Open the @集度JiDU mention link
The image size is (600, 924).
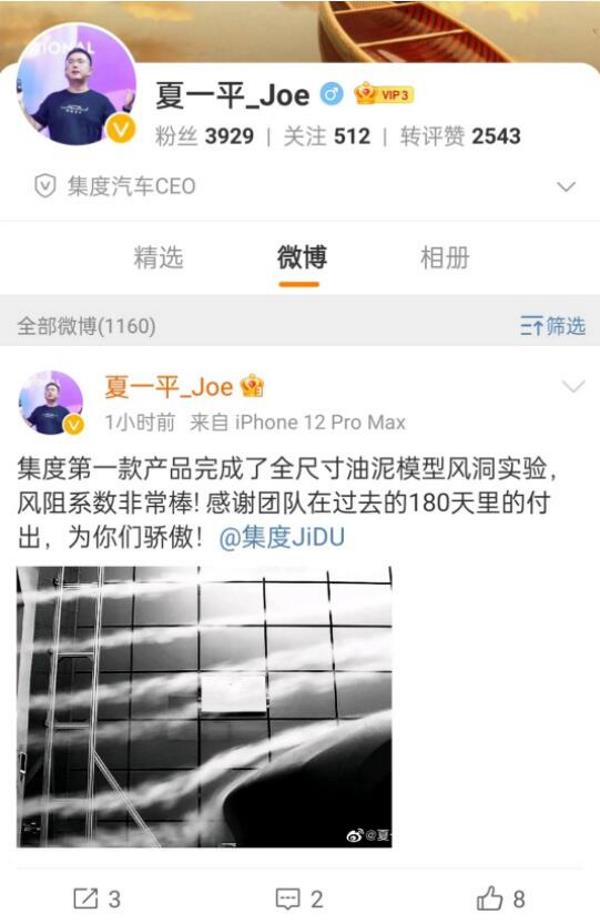pos(281,537)
